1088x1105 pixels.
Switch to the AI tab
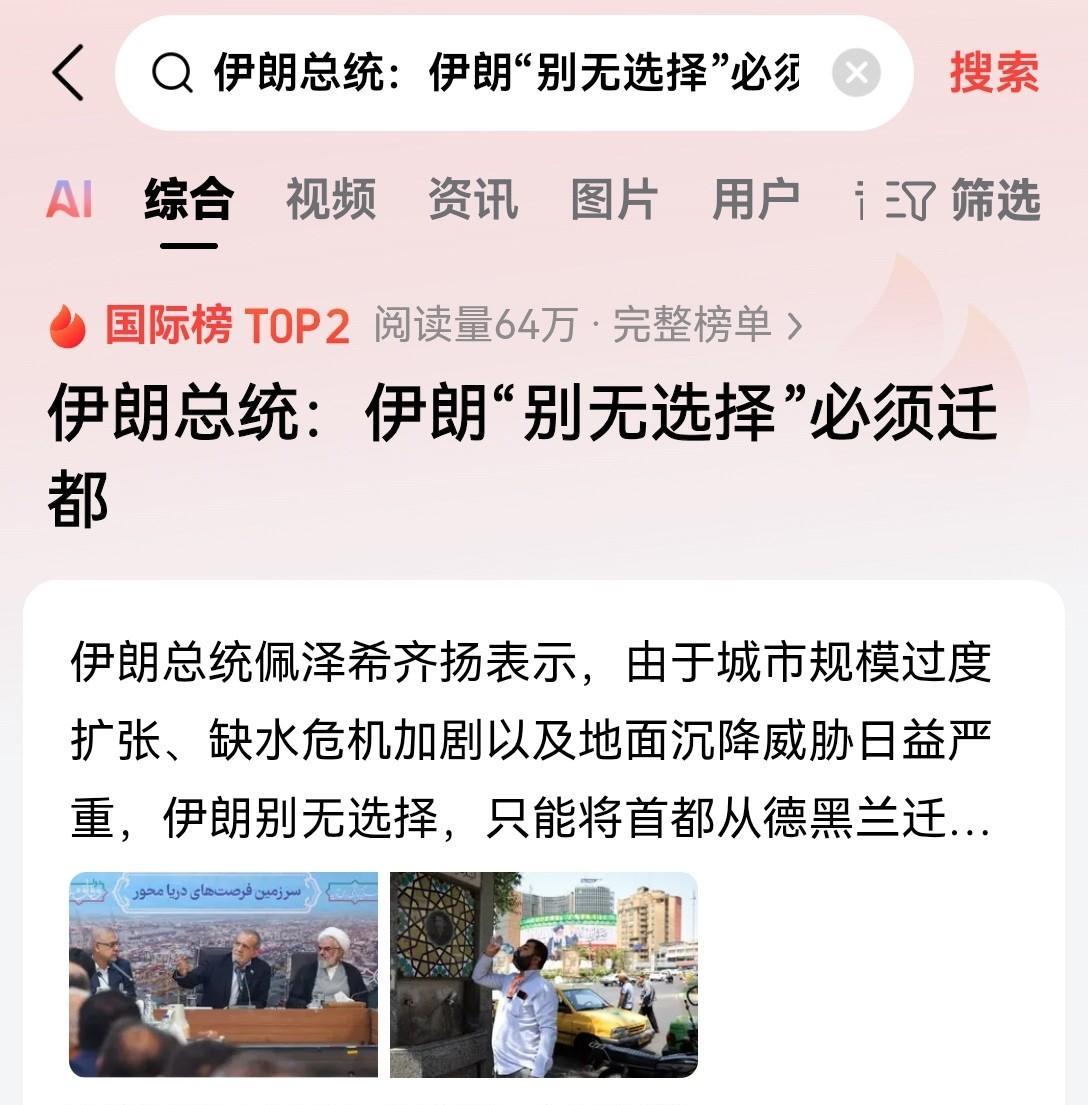coord(69,199)
